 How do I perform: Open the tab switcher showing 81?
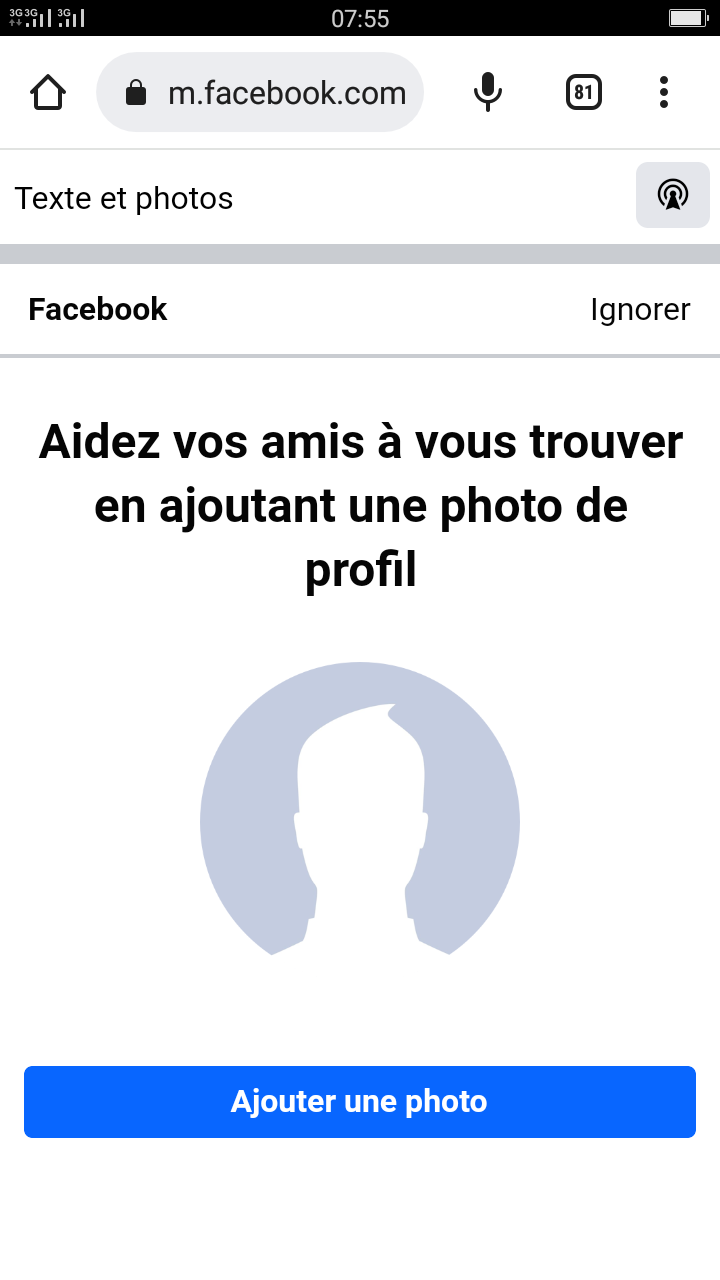(584, 92)
